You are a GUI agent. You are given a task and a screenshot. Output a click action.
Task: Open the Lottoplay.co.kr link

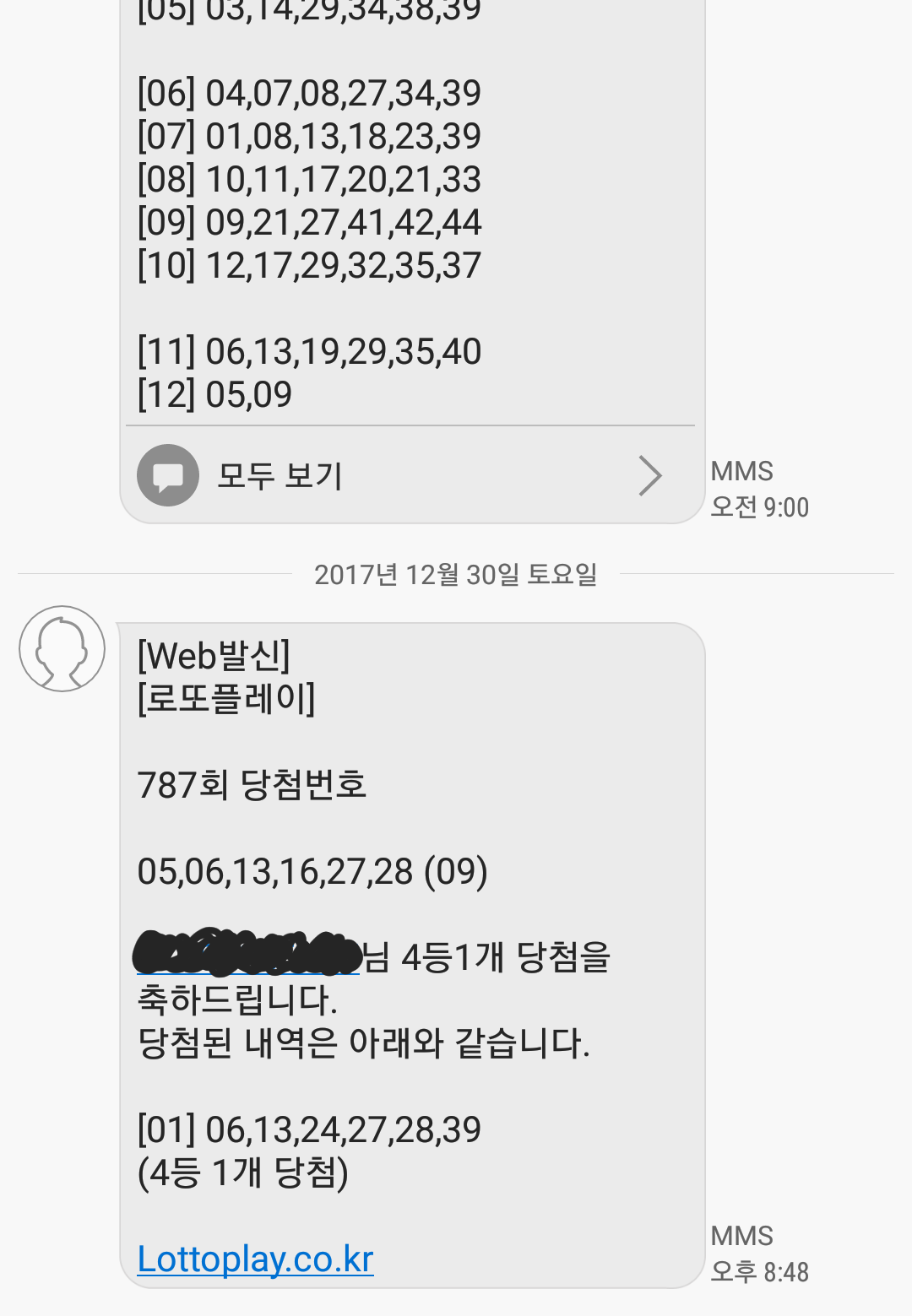(x=255, y=1259)
